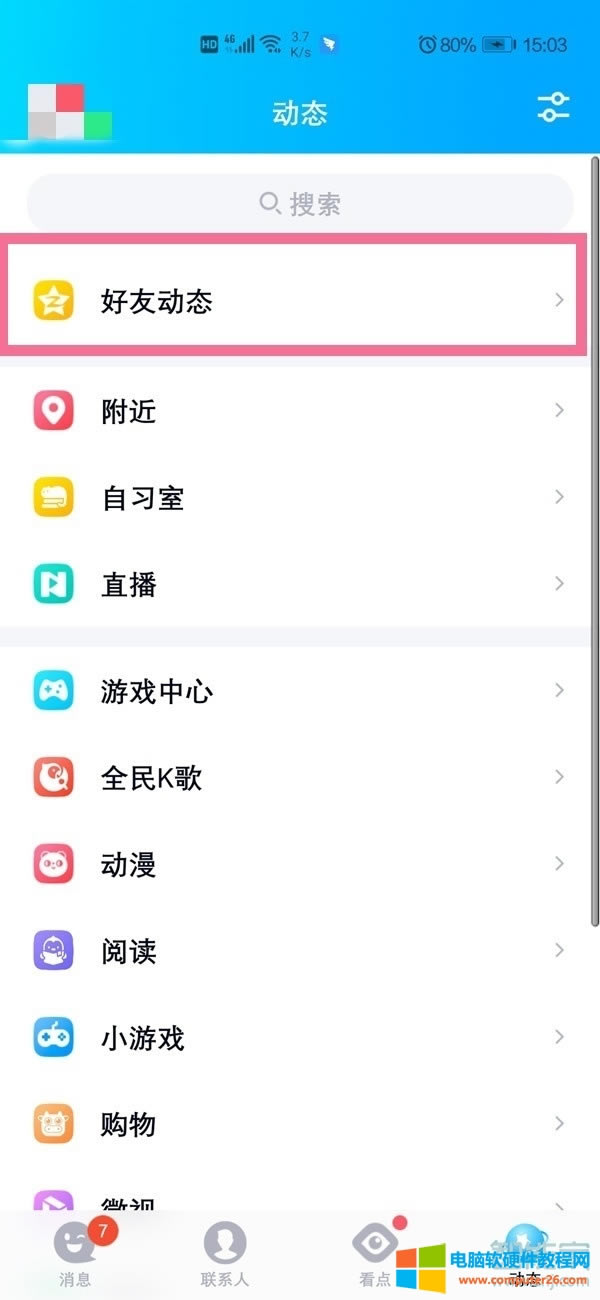Image resolution: width=600 pixels, height=1300 pixels.
Task: Switch to the 联系人 contacts tab
Action: point(225,1255)
